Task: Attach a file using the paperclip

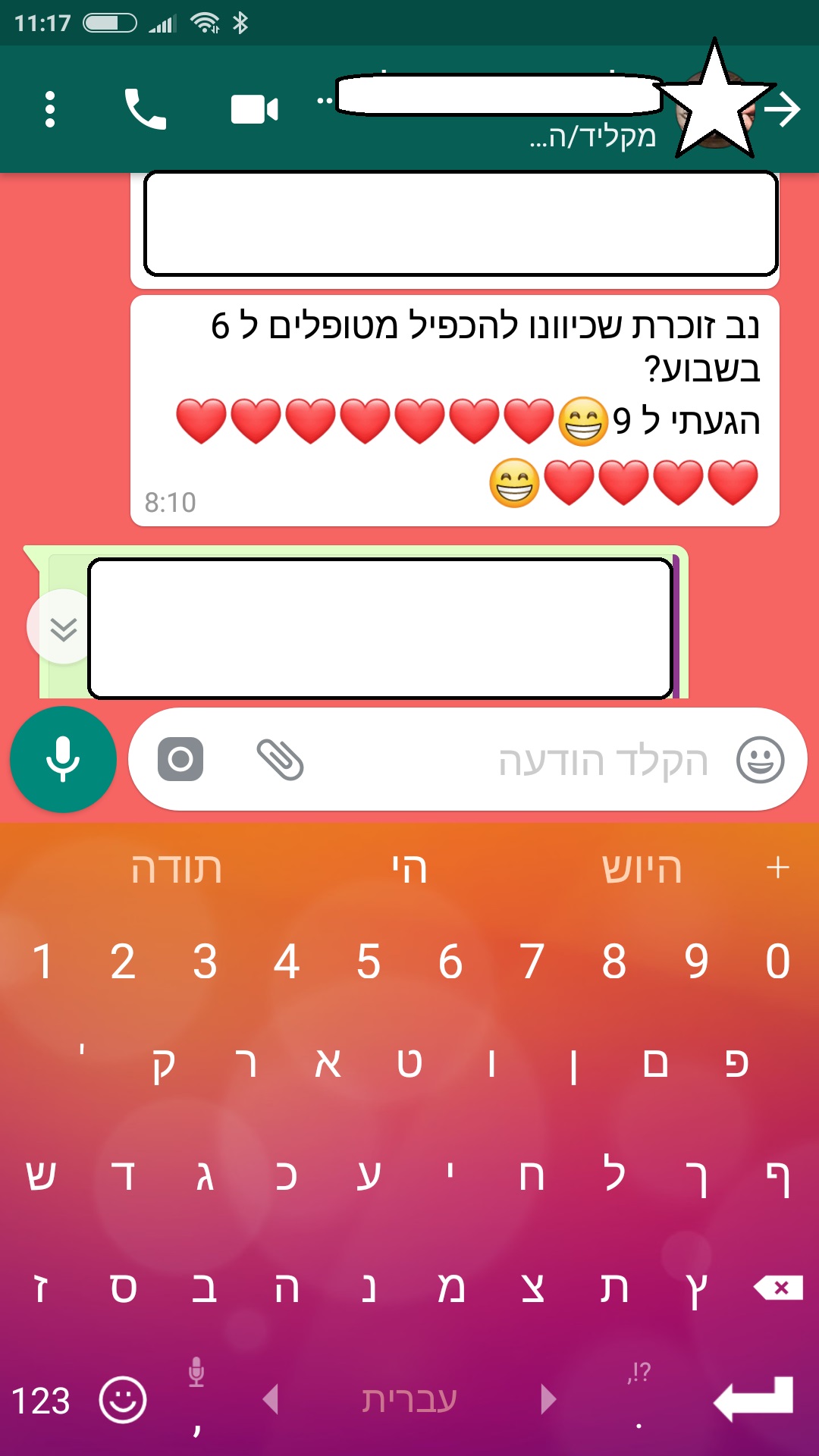Action: (x=280, y=759)
